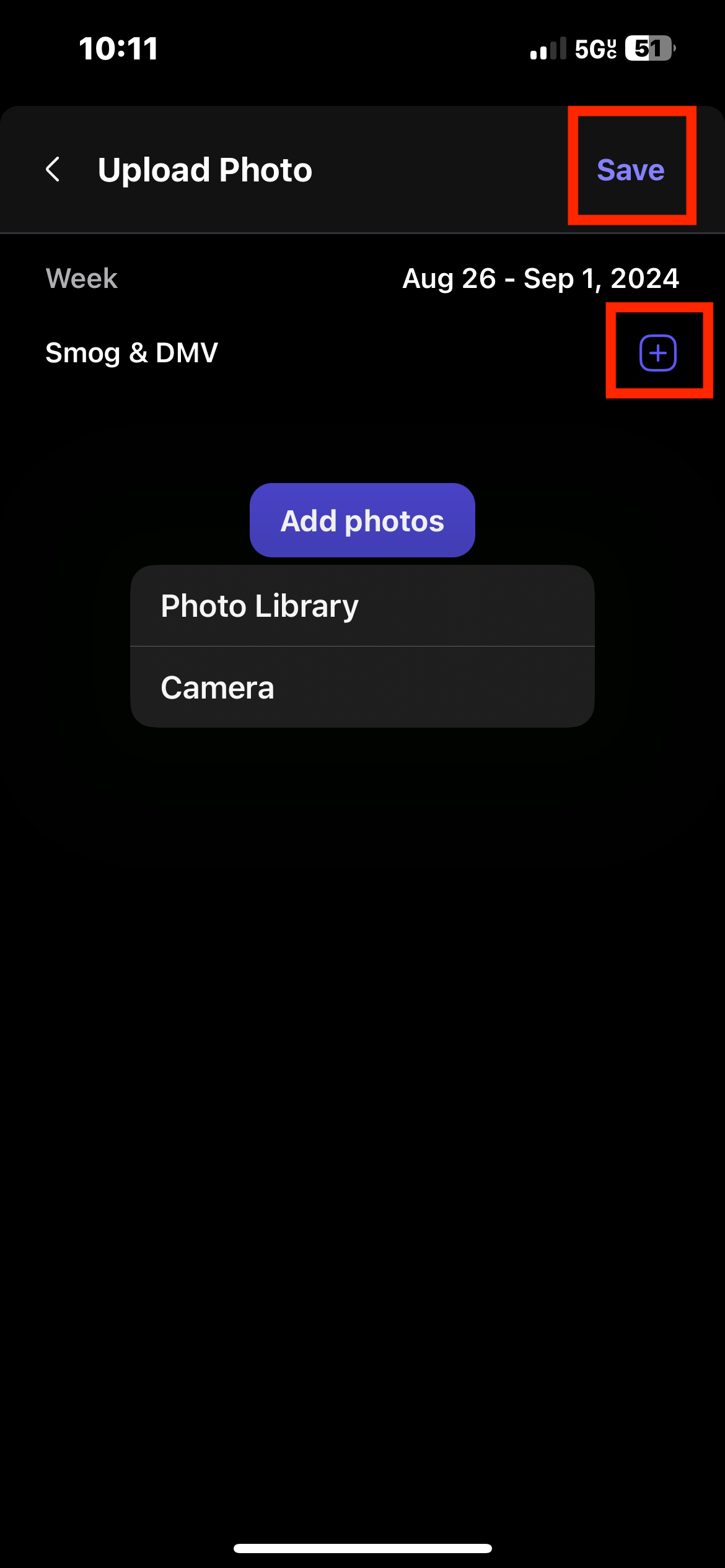Save the uploaded photo
The height and width of the screenshot is (1568, 725).
pos(630,170)
